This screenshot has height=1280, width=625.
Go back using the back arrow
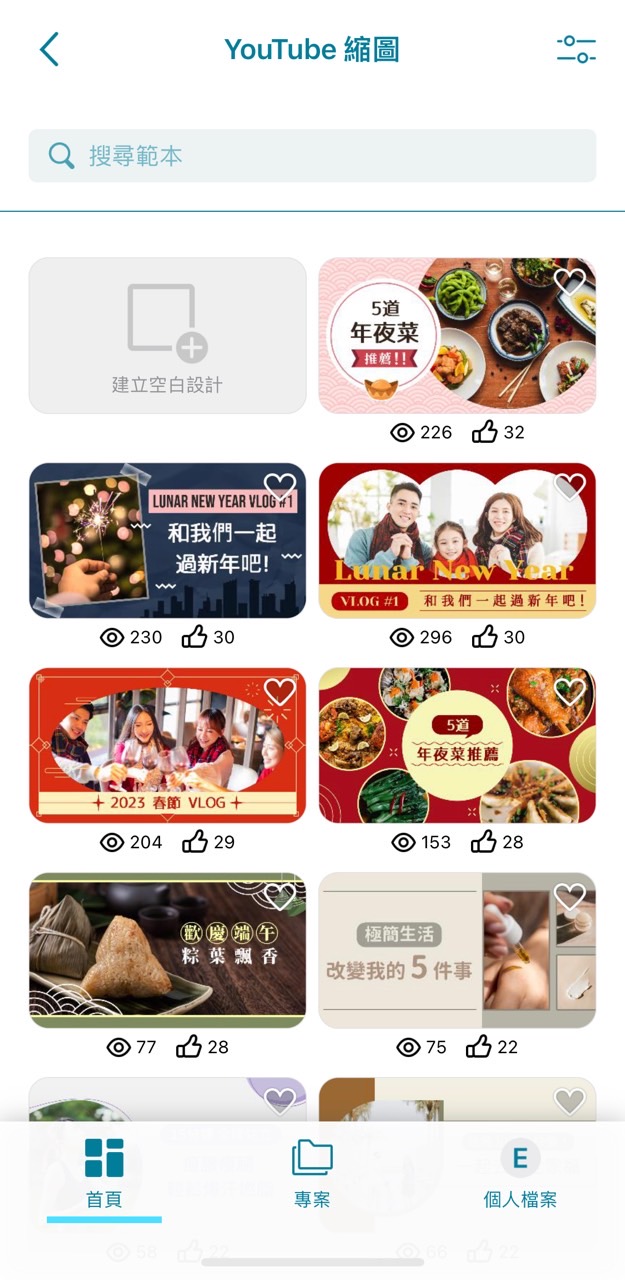(x=49, y=49)
